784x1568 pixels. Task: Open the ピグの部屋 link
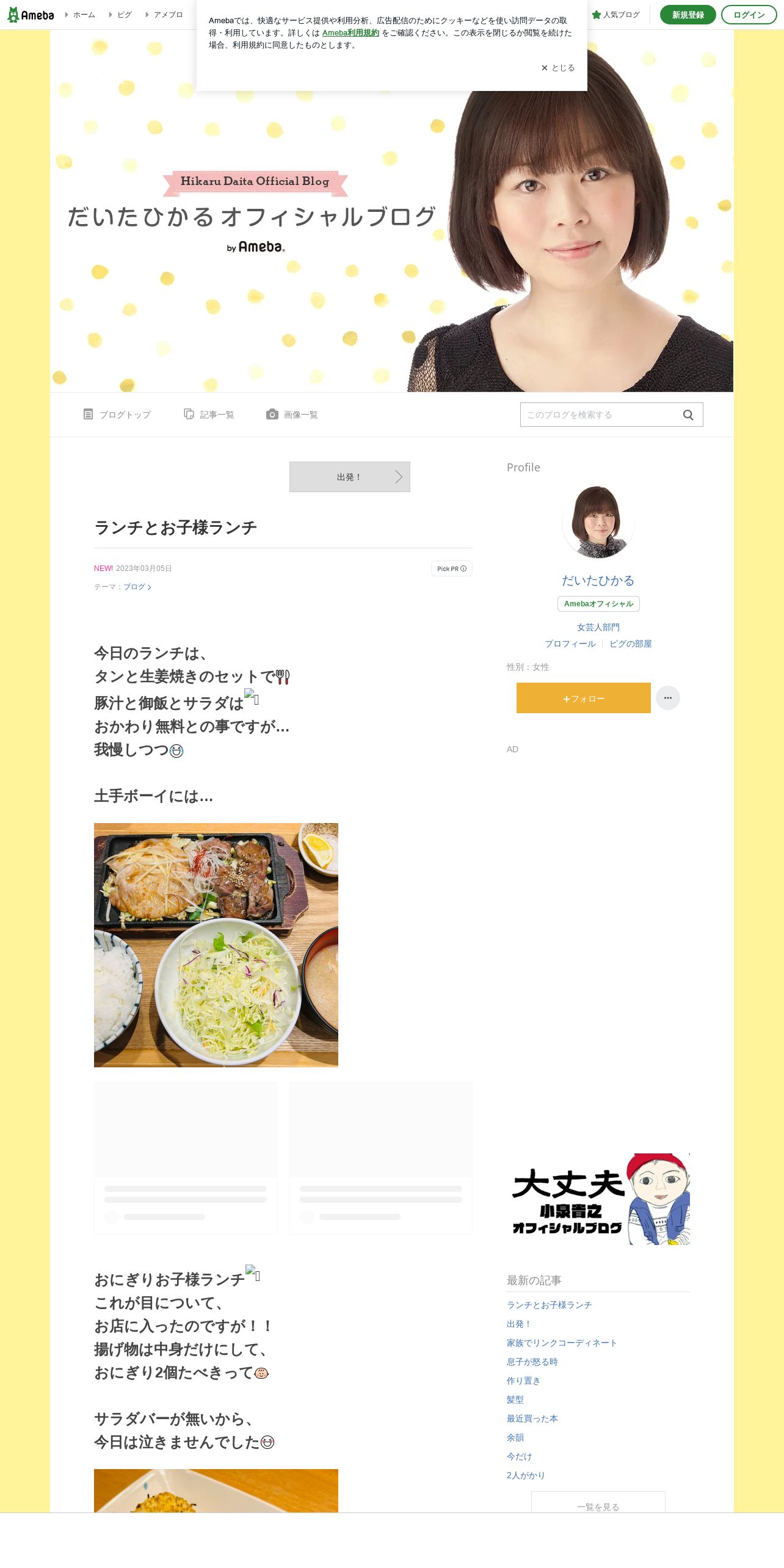[x=631, y=644]
